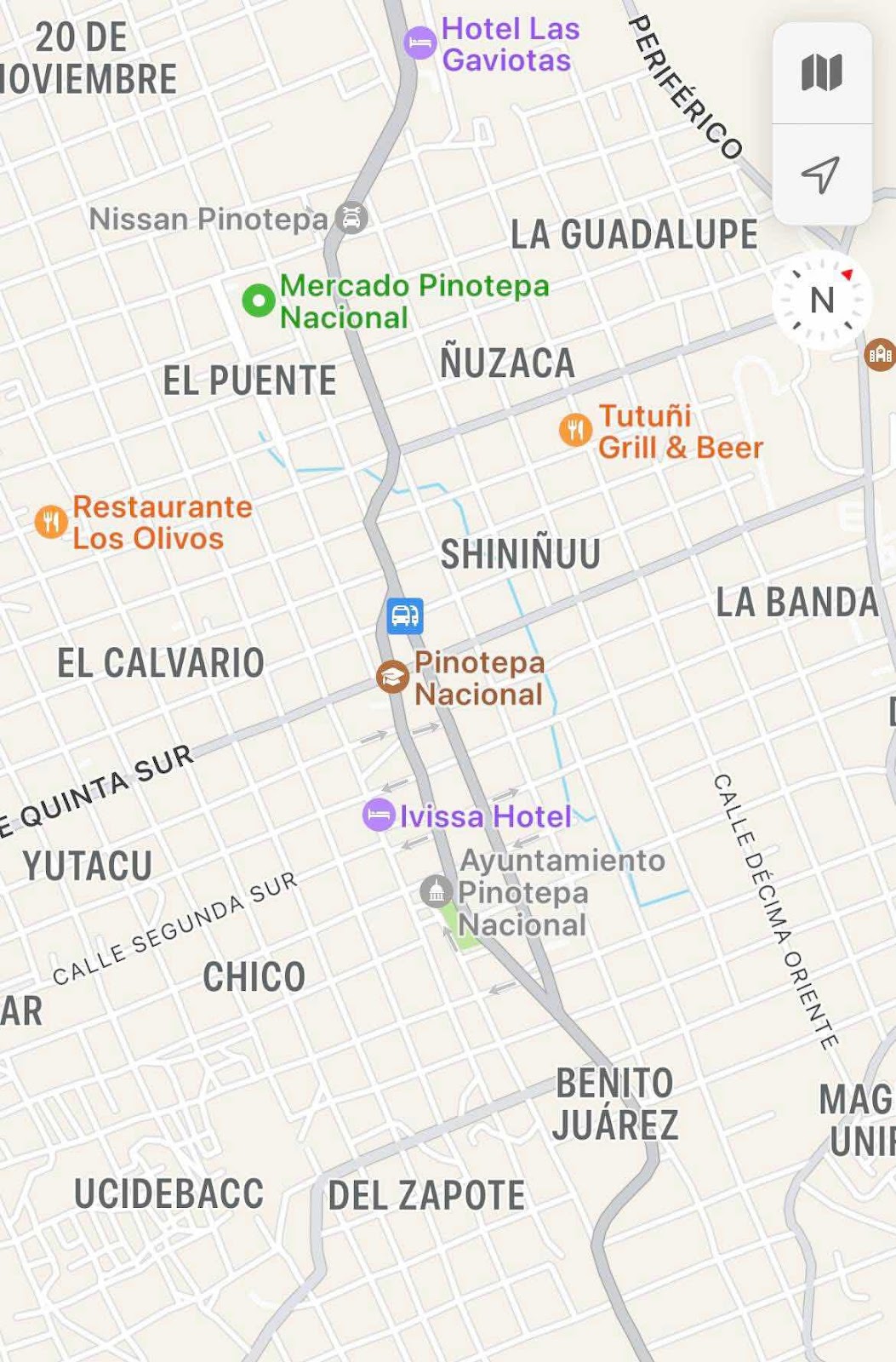The height and width of the screenshot is (1362, 896).
Task: Select the Hotel Las Gaviotas pin
Action: pyautogui.click(x=419, y=43)
